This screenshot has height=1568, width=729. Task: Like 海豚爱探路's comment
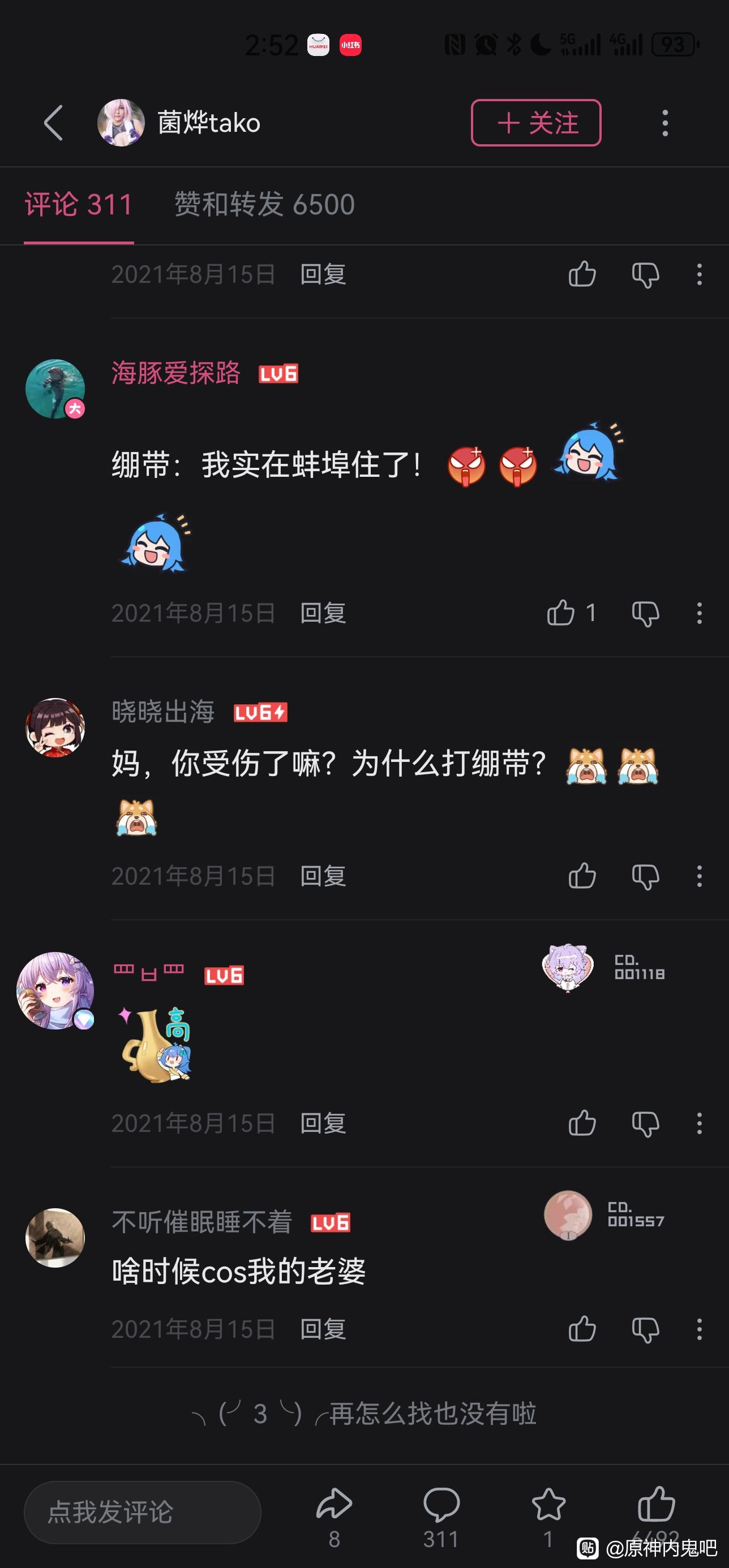click(x=561, y=613)
